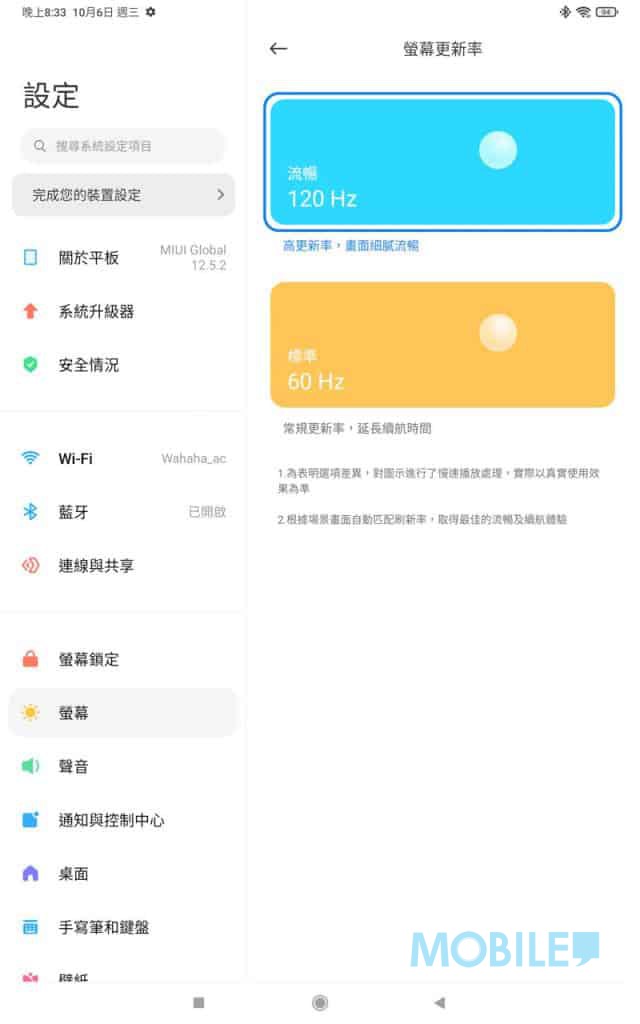Open the settings search box
The image size is (640, 1024).
[x=123, y=146]
